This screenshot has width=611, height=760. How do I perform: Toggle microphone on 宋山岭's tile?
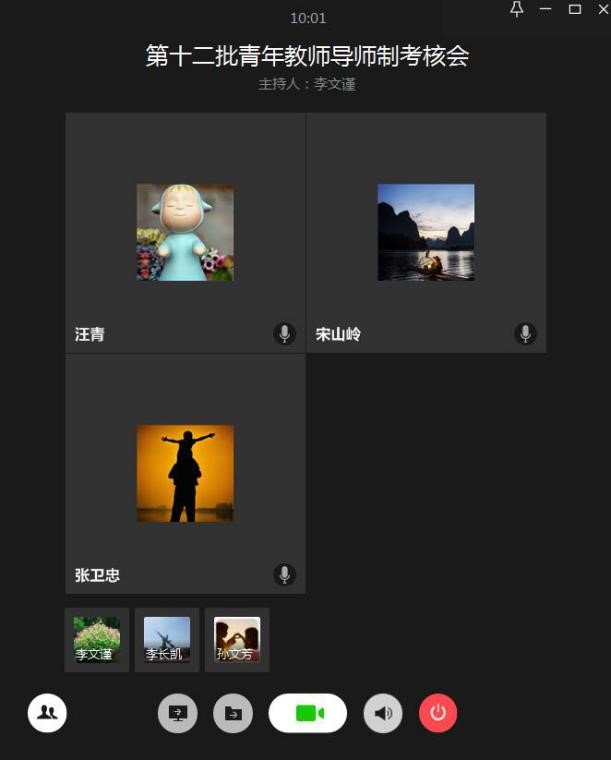point(526,334)
